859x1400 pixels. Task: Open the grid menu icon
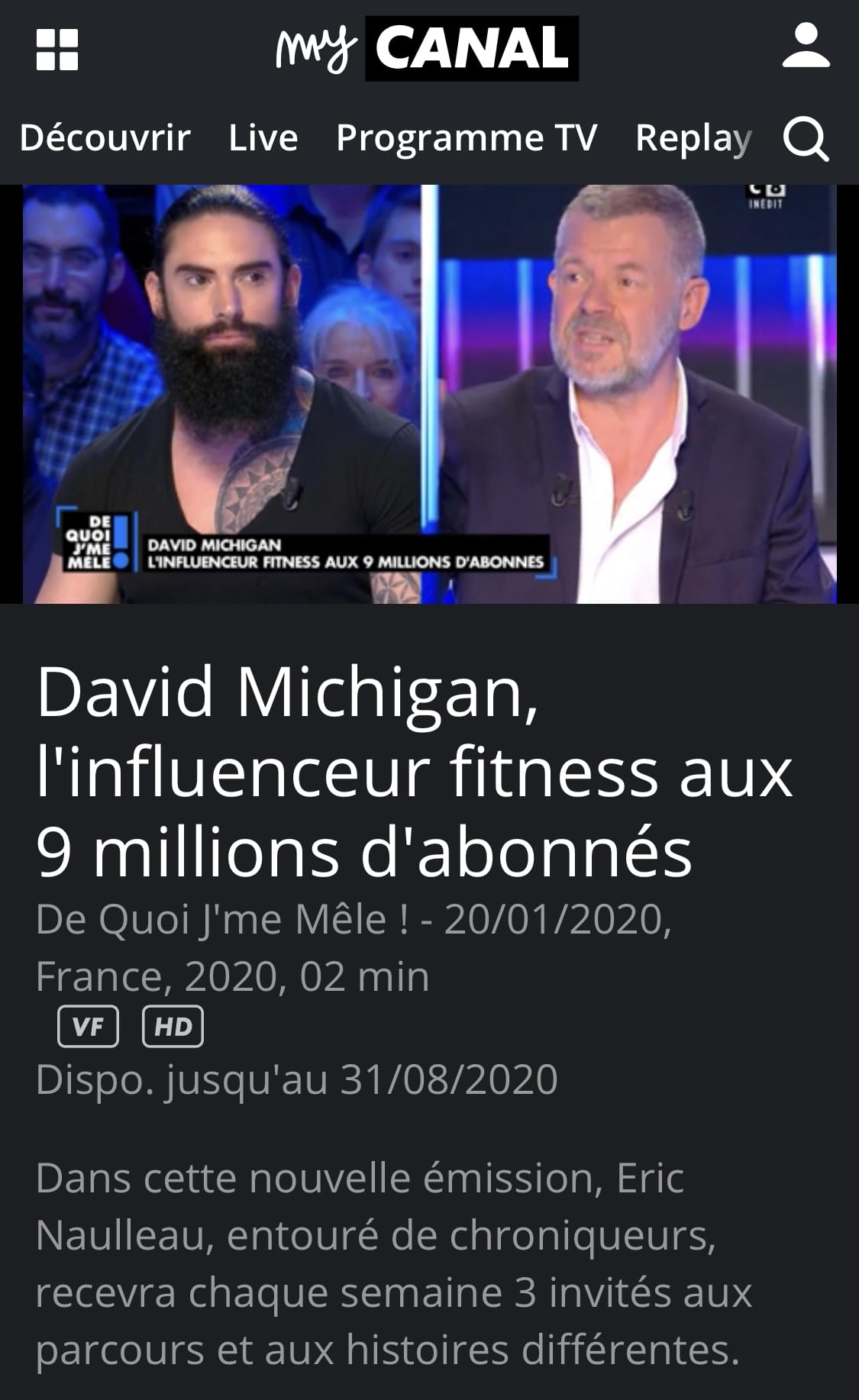pyautogui.click(x=57, y=50)
